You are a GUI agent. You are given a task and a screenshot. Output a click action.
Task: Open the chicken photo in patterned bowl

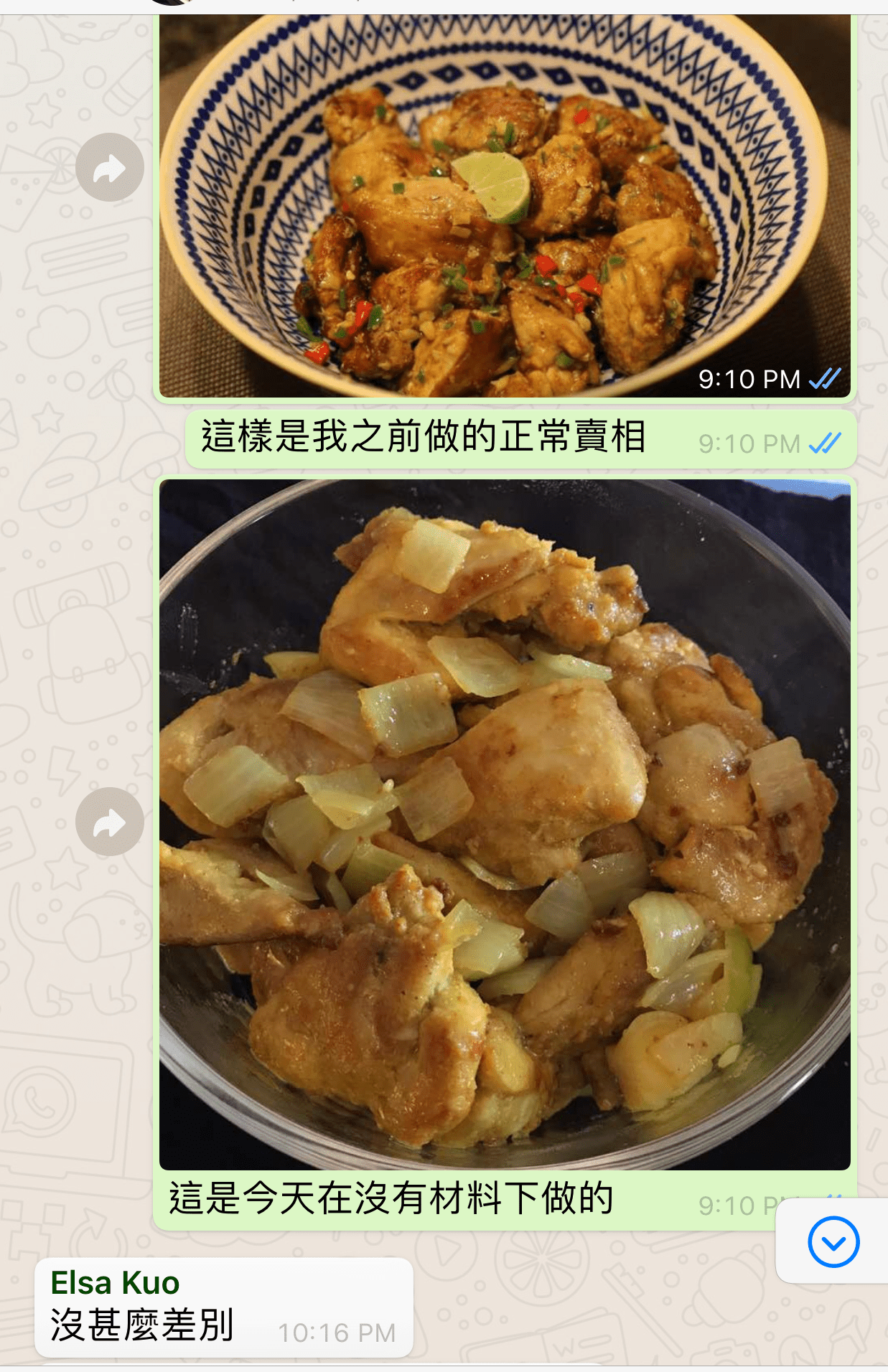(x=504, y=208)
